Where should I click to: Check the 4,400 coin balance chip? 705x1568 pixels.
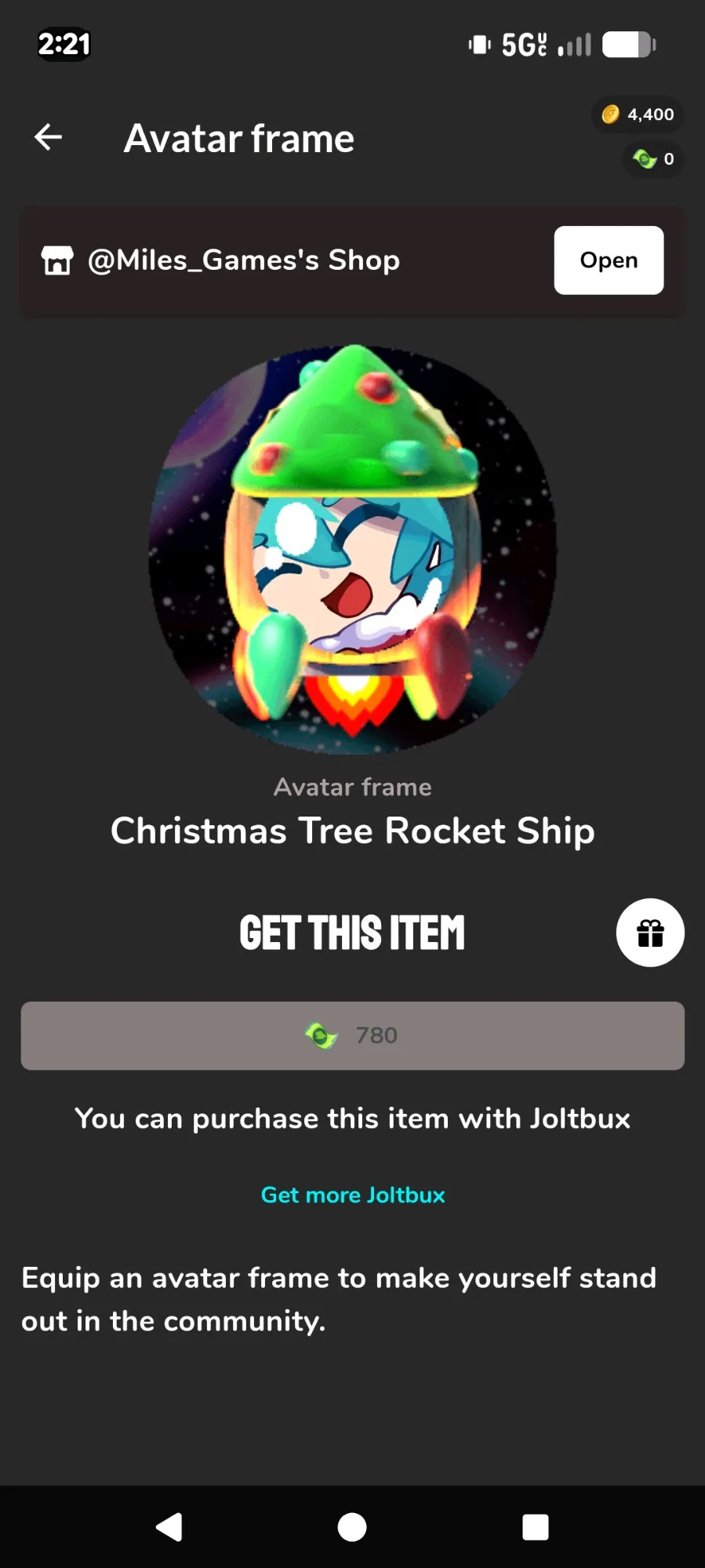click(x=638, y=115)
